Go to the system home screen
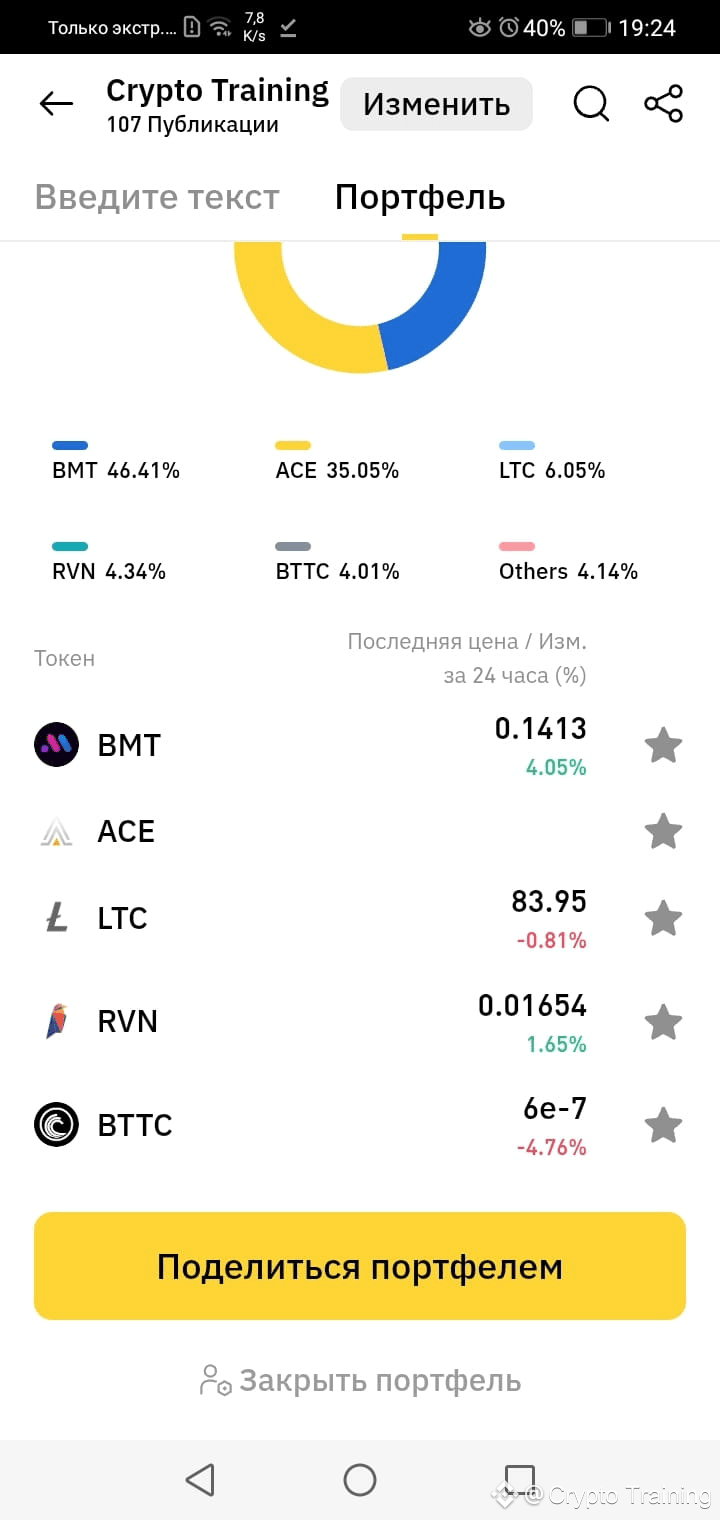 tap(360, 1480)
